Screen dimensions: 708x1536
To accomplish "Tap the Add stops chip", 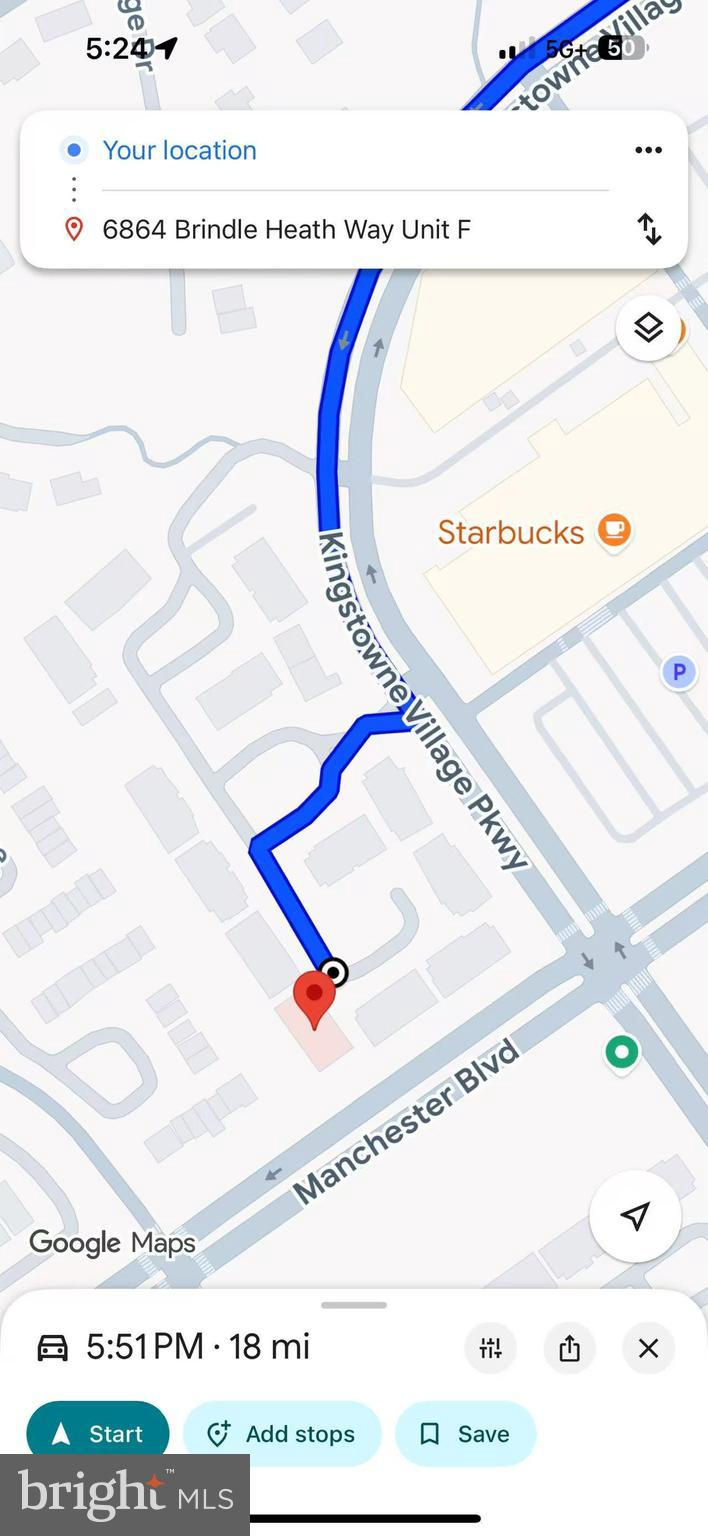I will (281, 1433).
